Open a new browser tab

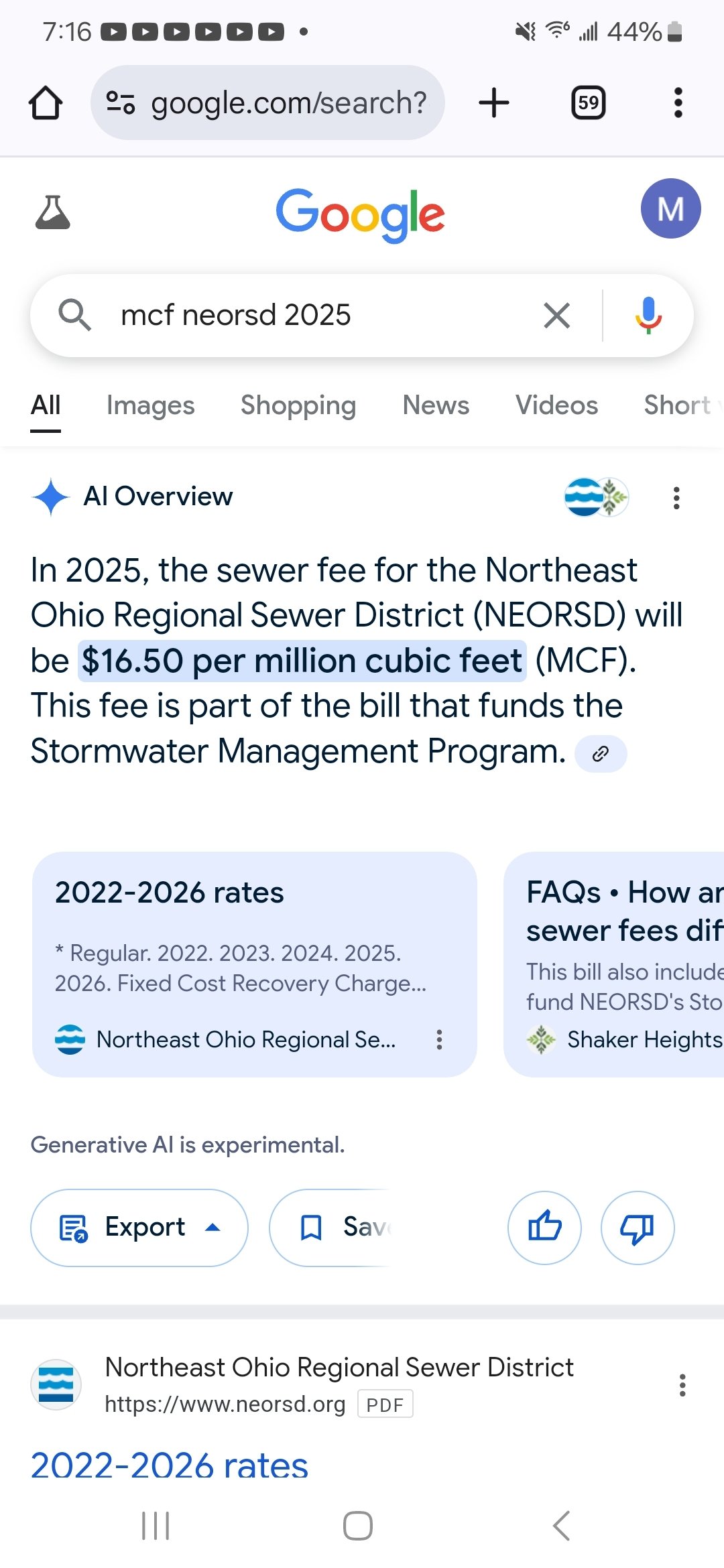coord(494,103)
